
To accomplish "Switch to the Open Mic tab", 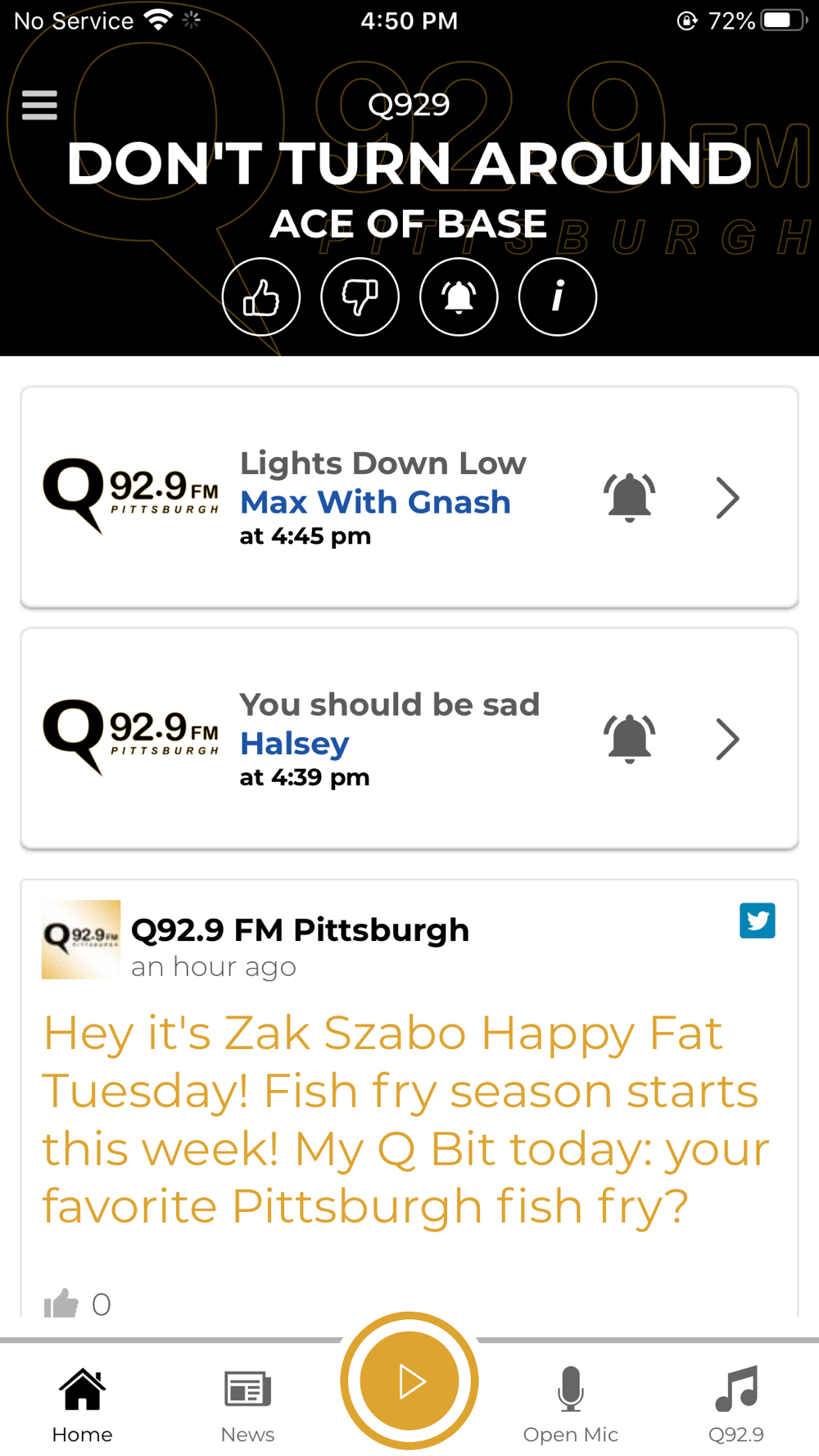I will pos(570,1404).
